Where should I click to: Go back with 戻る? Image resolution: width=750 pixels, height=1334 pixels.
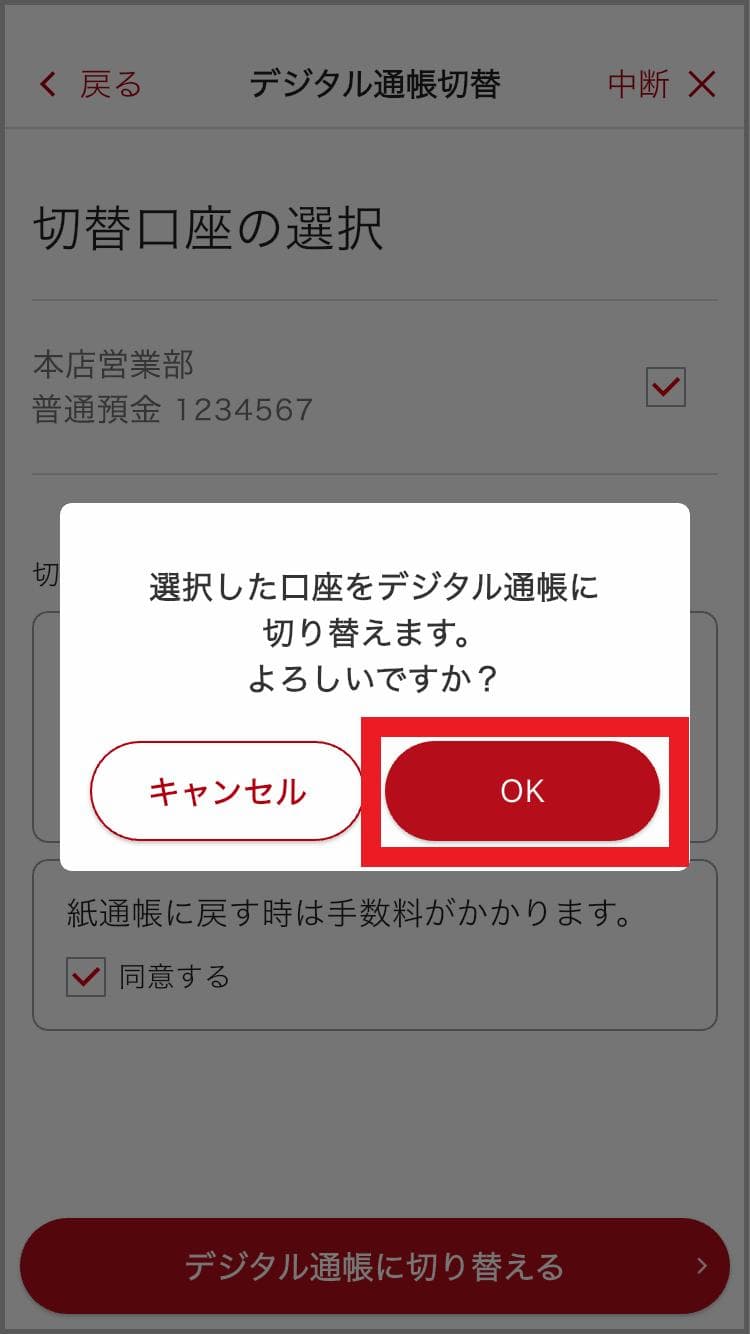click(x=90, y=85)
